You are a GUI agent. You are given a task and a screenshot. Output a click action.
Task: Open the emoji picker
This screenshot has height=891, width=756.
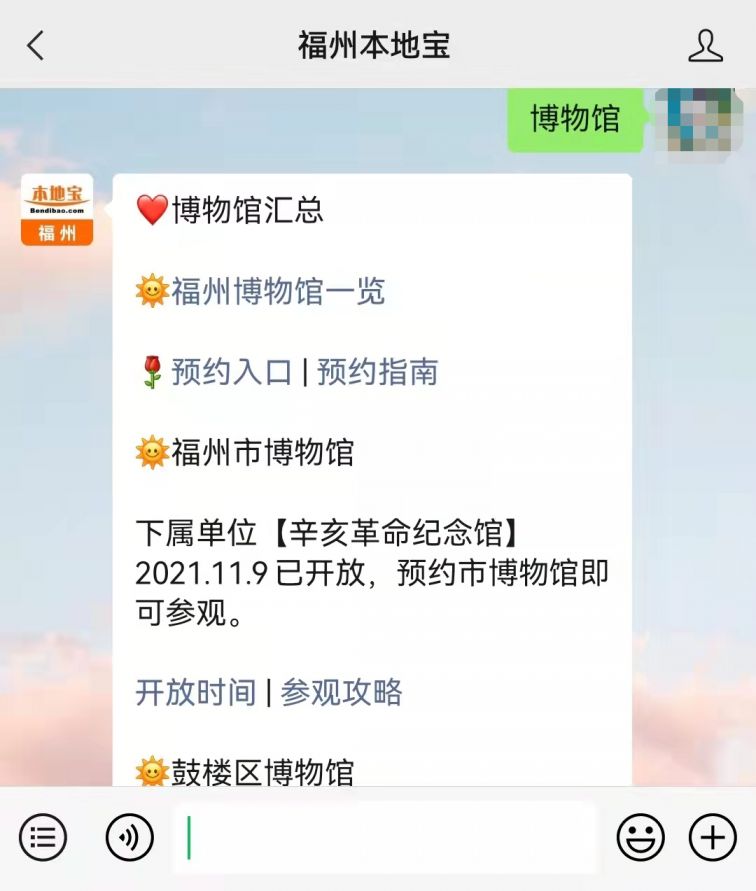[640, 837]
